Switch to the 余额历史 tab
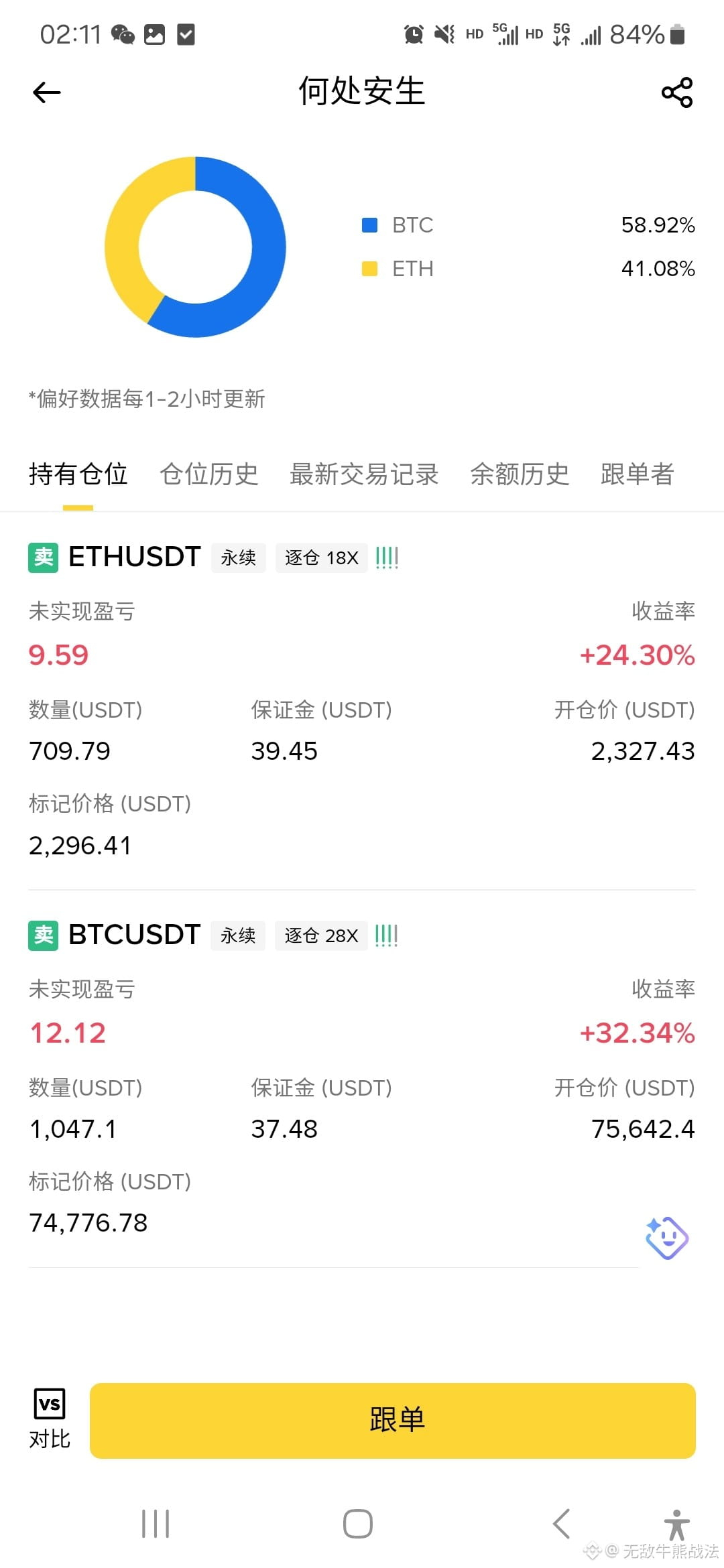This screenshot has height=1568, width=724. point(520,474)
